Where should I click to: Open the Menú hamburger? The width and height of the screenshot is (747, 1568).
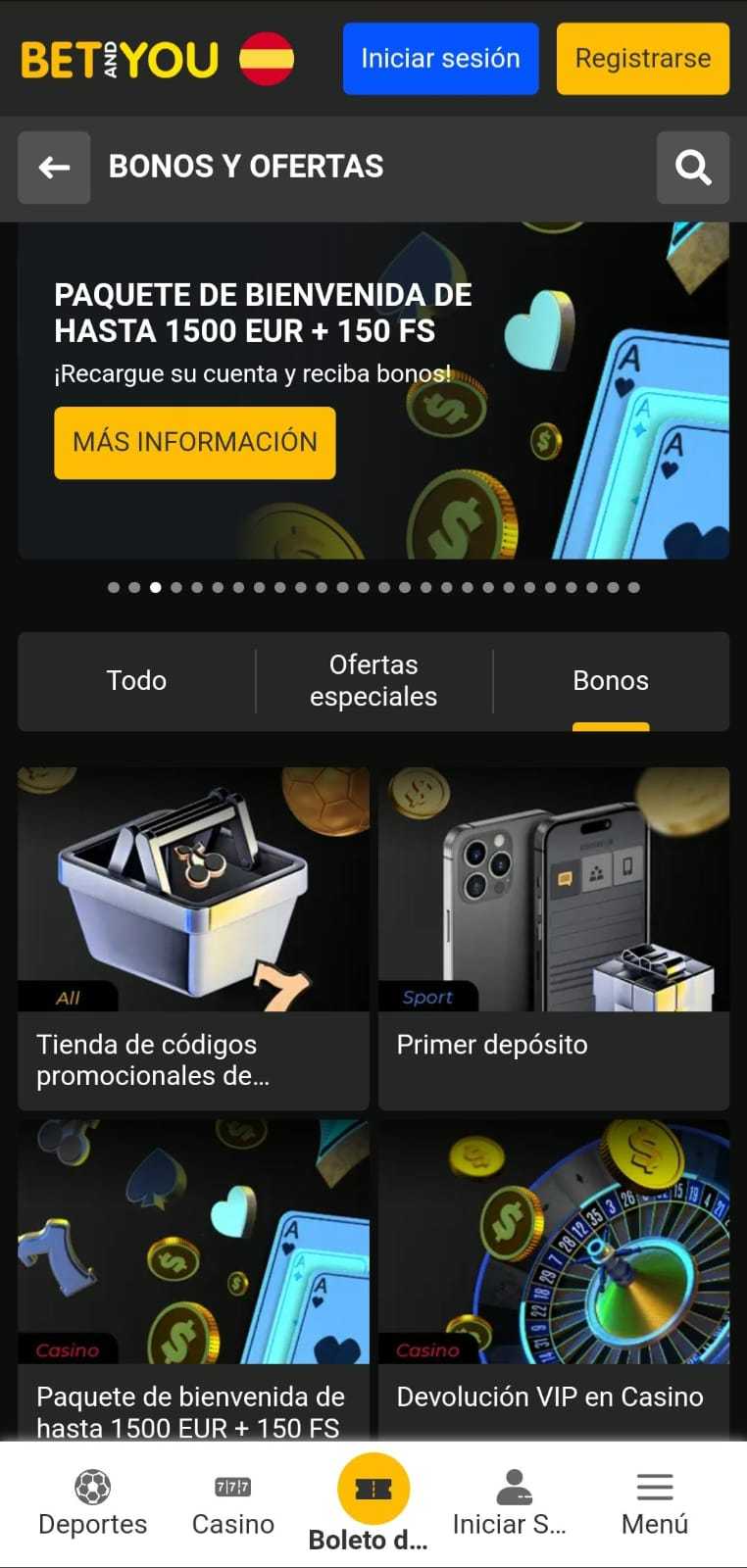point(654,1504)
